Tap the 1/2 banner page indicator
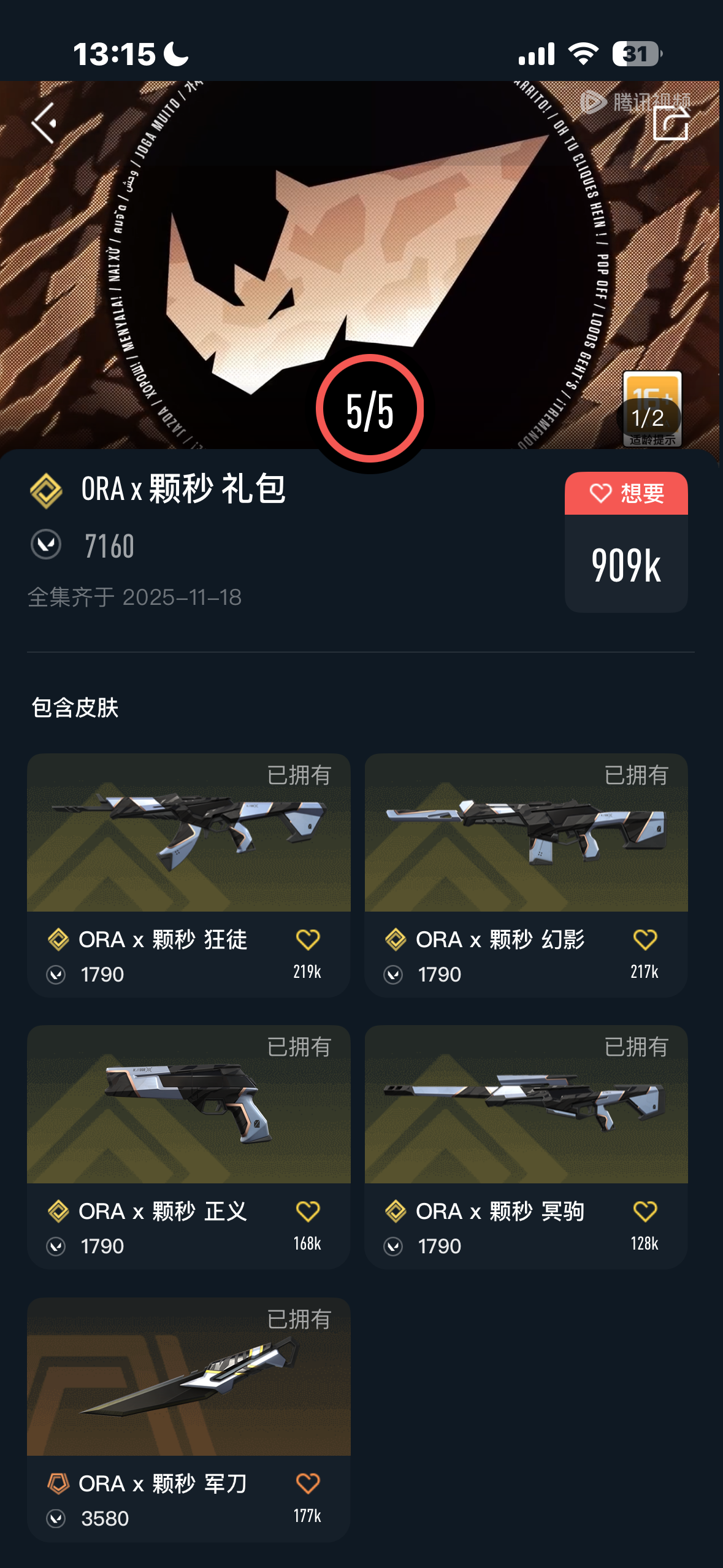The image size is (723, 1568). point(648,418)
